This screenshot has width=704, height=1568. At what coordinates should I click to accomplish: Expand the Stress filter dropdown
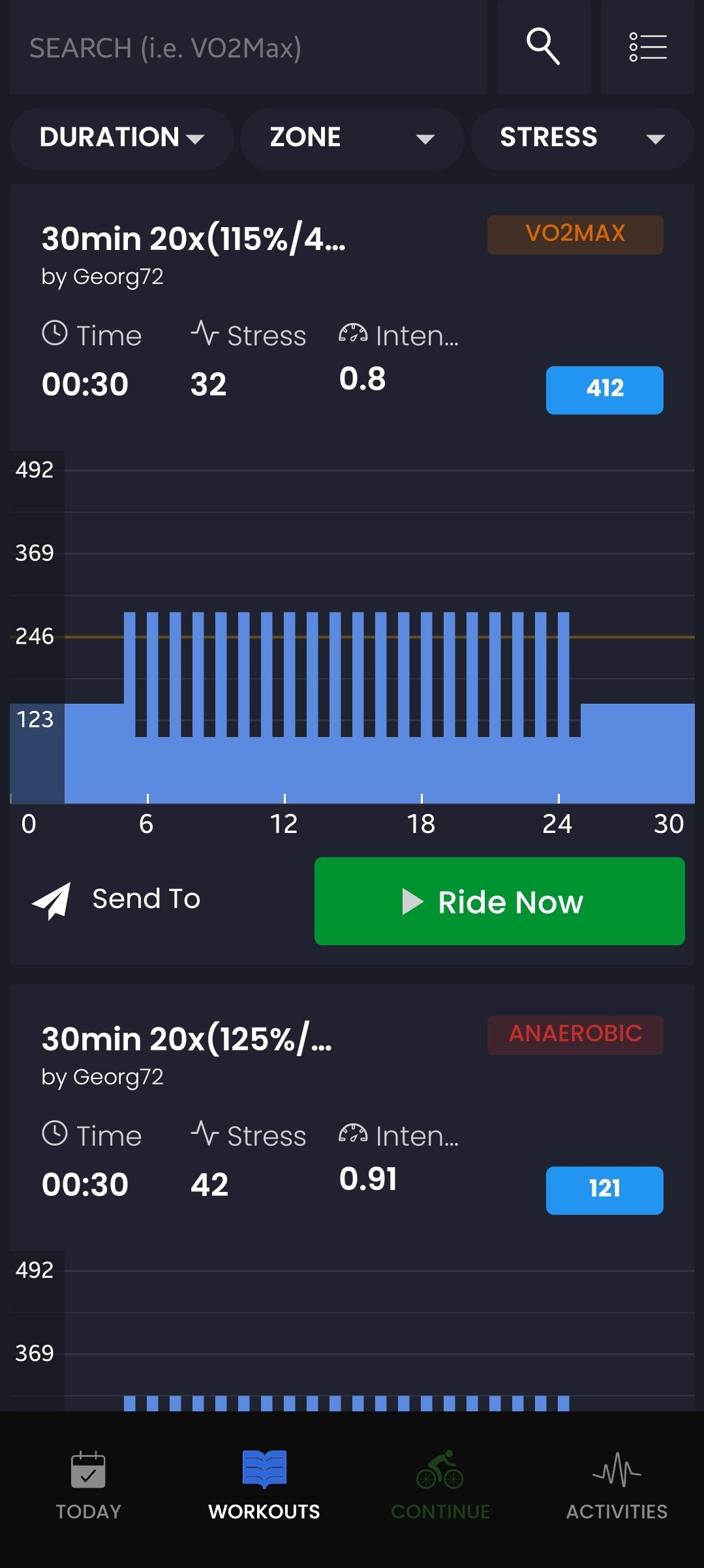coord(582,138)
